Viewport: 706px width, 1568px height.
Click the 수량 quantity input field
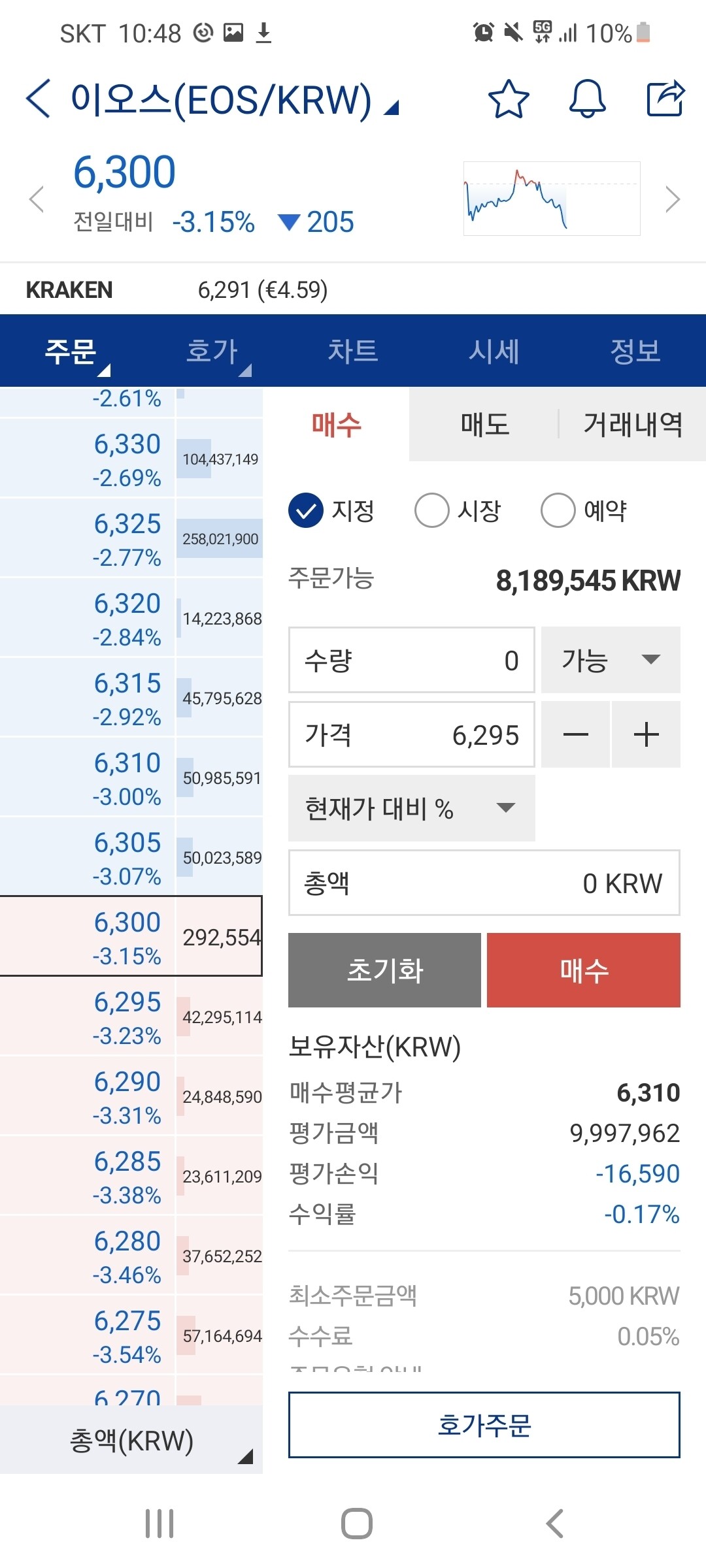pyautogui.click(x=412, y=660)
